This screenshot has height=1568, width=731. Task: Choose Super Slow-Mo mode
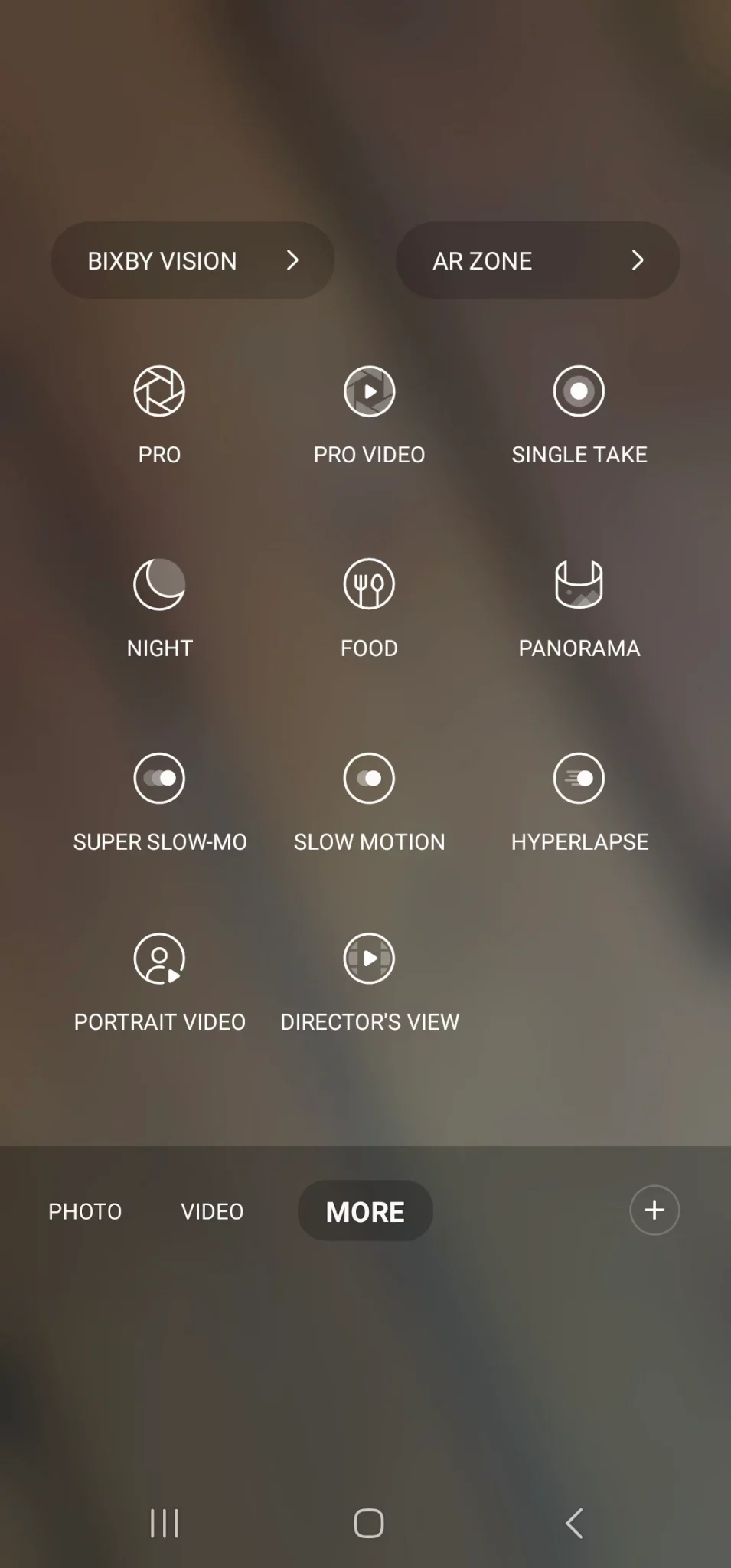coord(159,802)
